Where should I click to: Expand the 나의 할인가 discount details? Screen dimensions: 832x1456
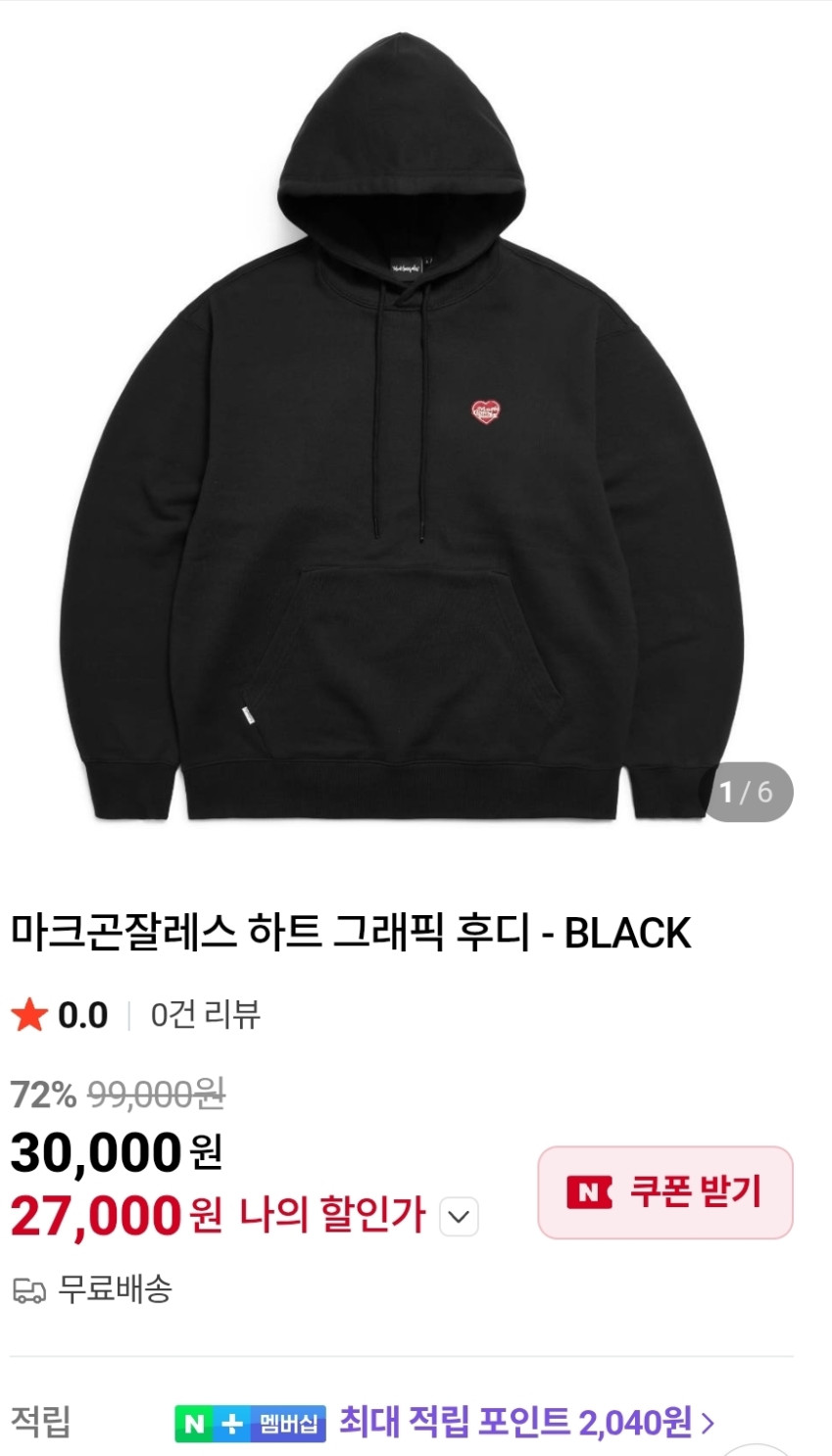click(x=459, y=1217)
